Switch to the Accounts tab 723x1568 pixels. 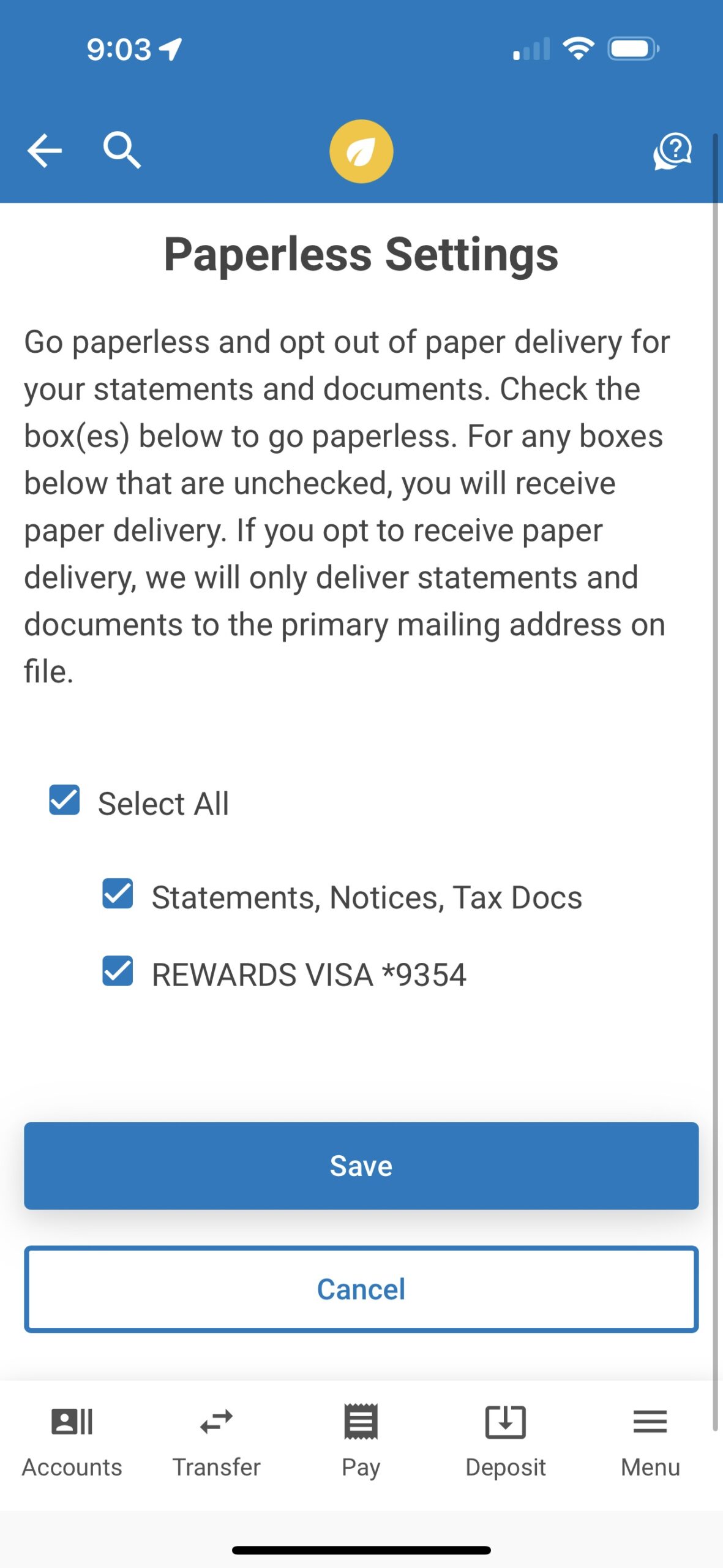[72, 1442]
